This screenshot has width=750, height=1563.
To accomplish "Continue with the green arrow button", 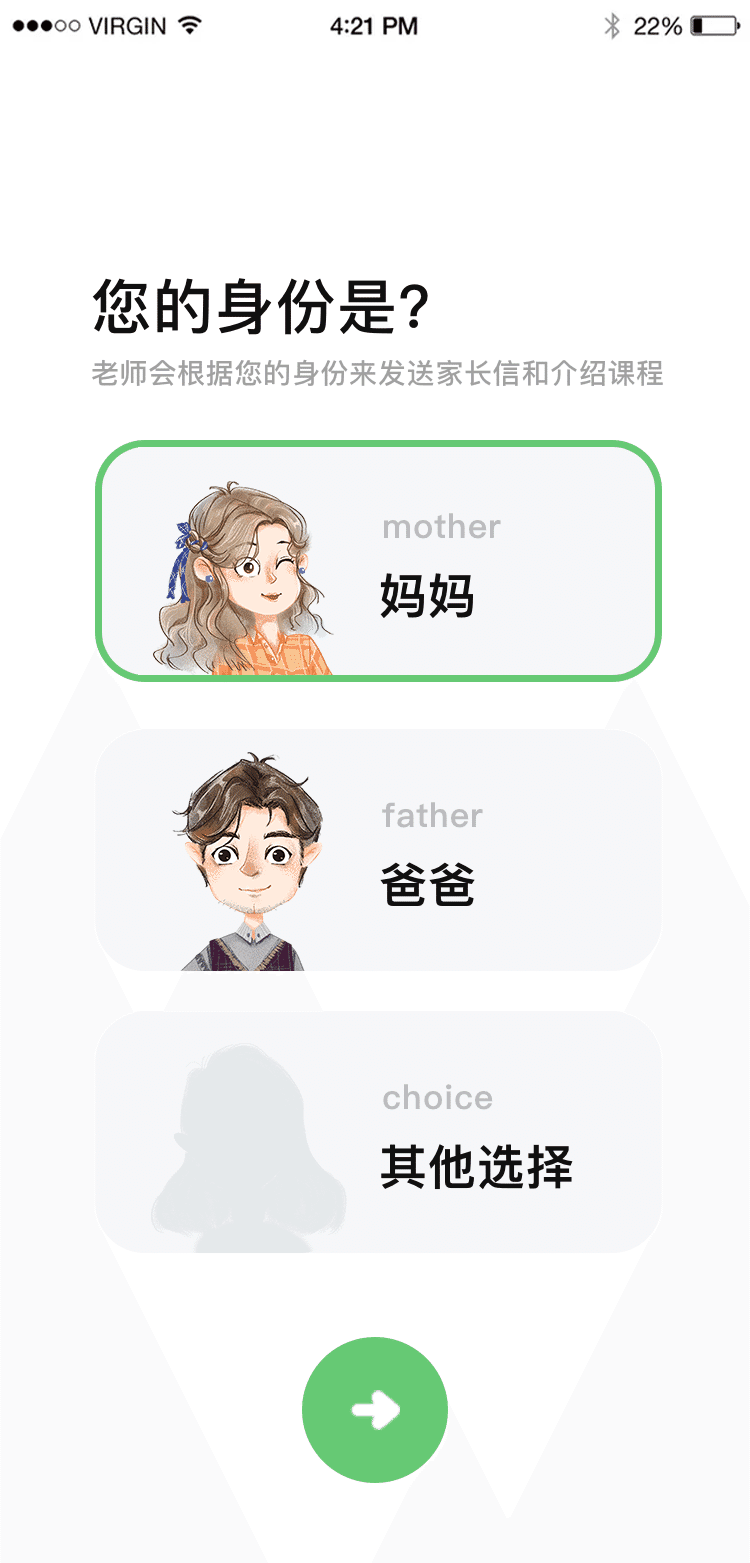I will [375, 1409].
